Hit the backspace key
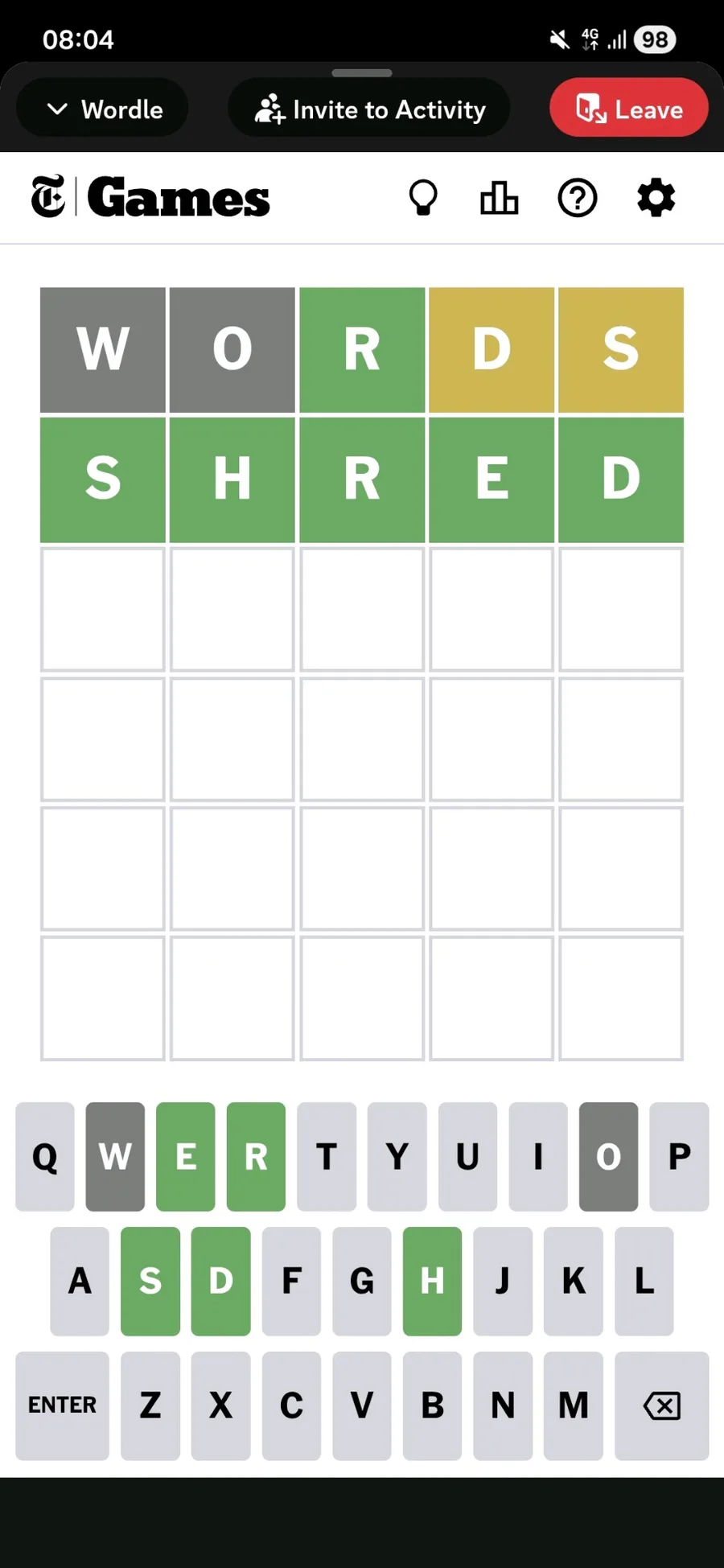Image resolution: width=724 pixels, height=1568 pixels. (661, 1405)
